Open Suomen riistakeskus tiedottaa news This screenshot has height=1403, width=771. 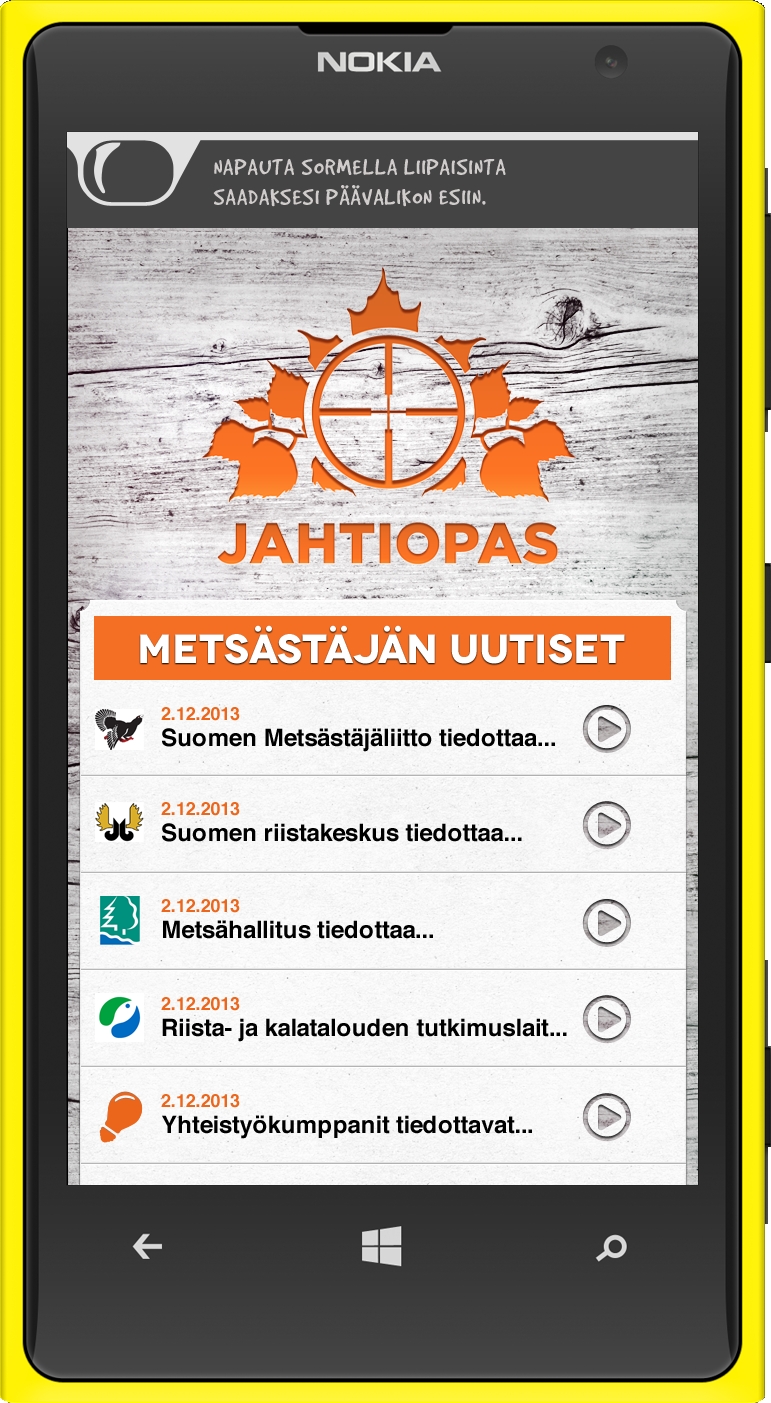point(606,825)
